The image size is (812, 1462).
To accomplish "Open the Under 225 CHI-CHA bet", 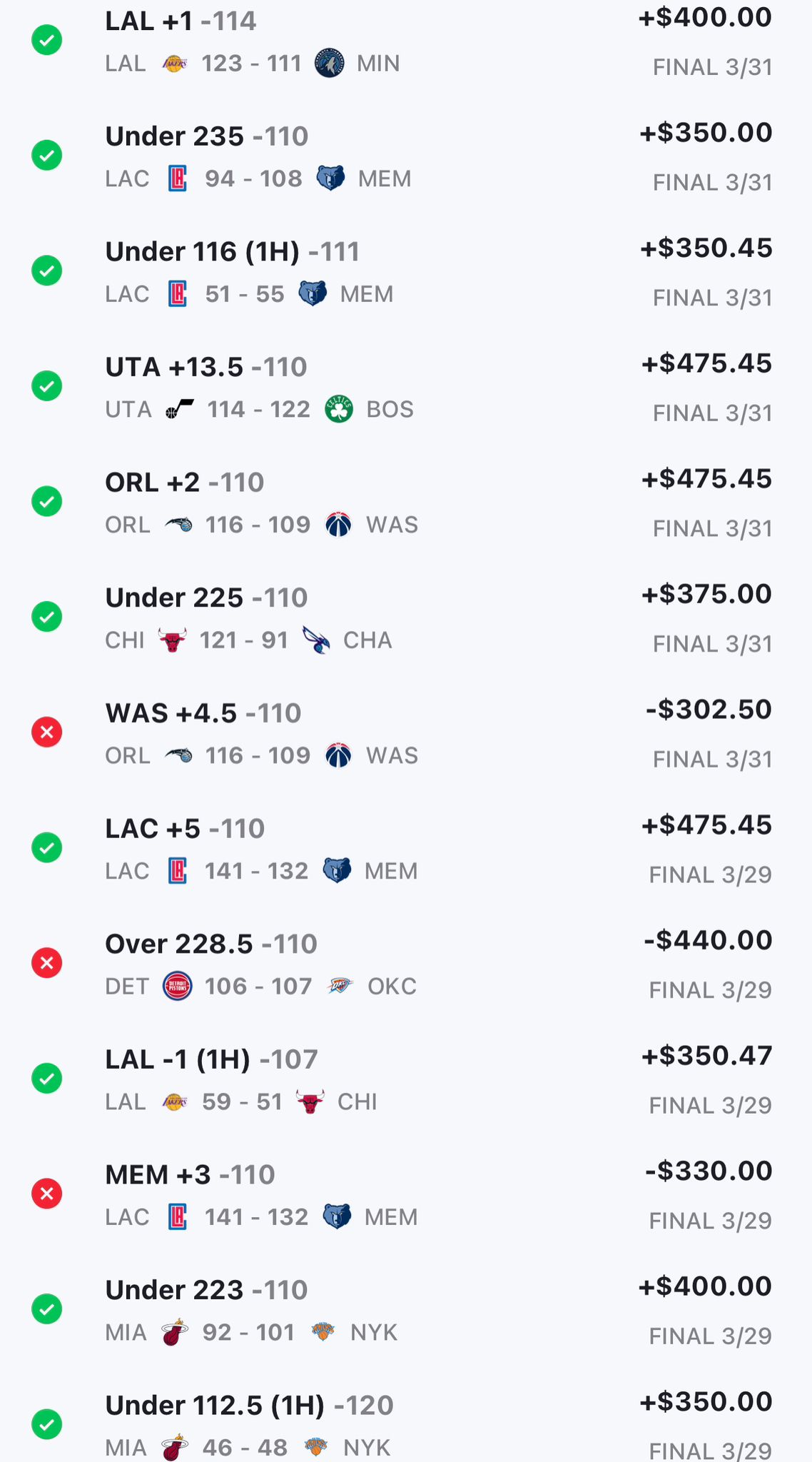I will point(405,618).
